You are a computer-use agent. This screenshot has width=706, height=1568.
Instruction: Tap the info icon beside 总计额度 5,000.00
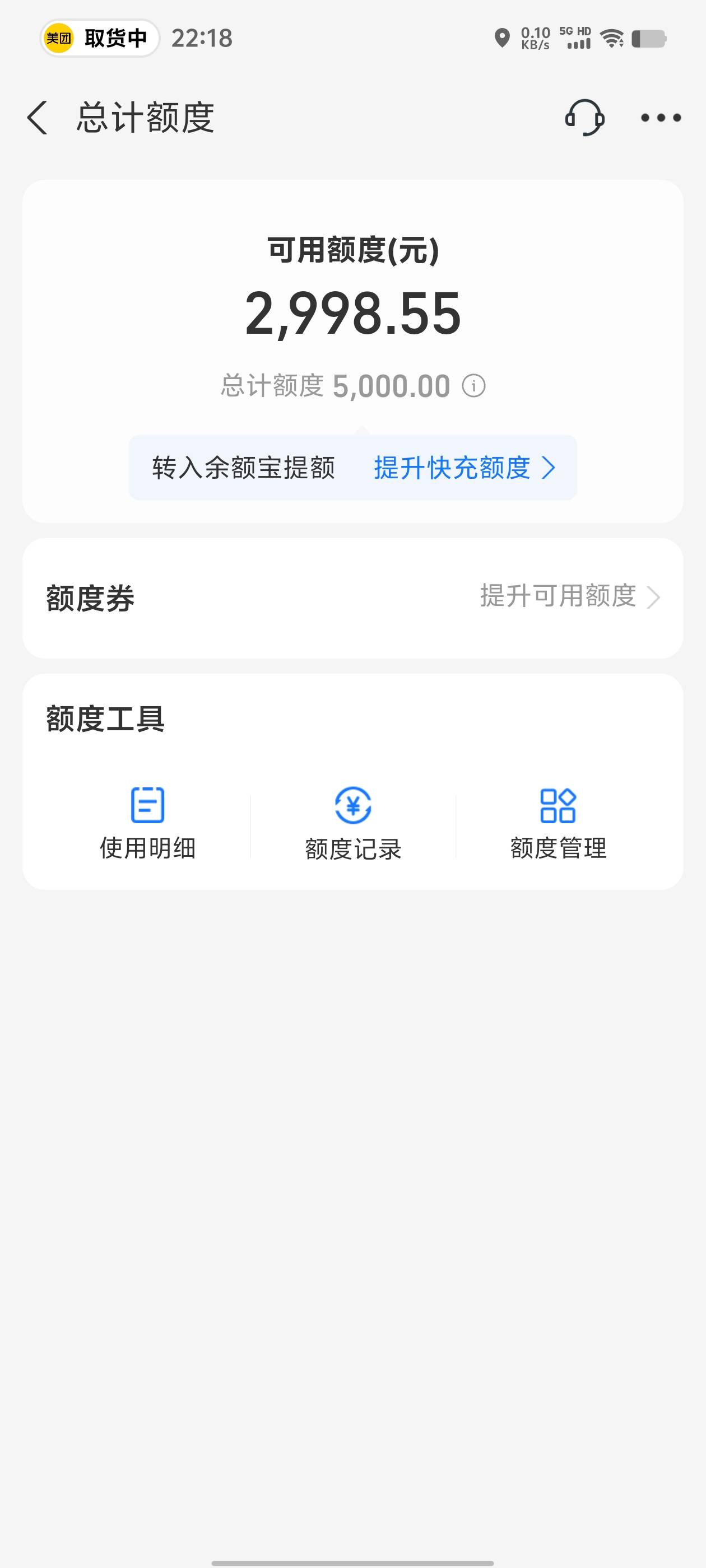pos(473,385)
